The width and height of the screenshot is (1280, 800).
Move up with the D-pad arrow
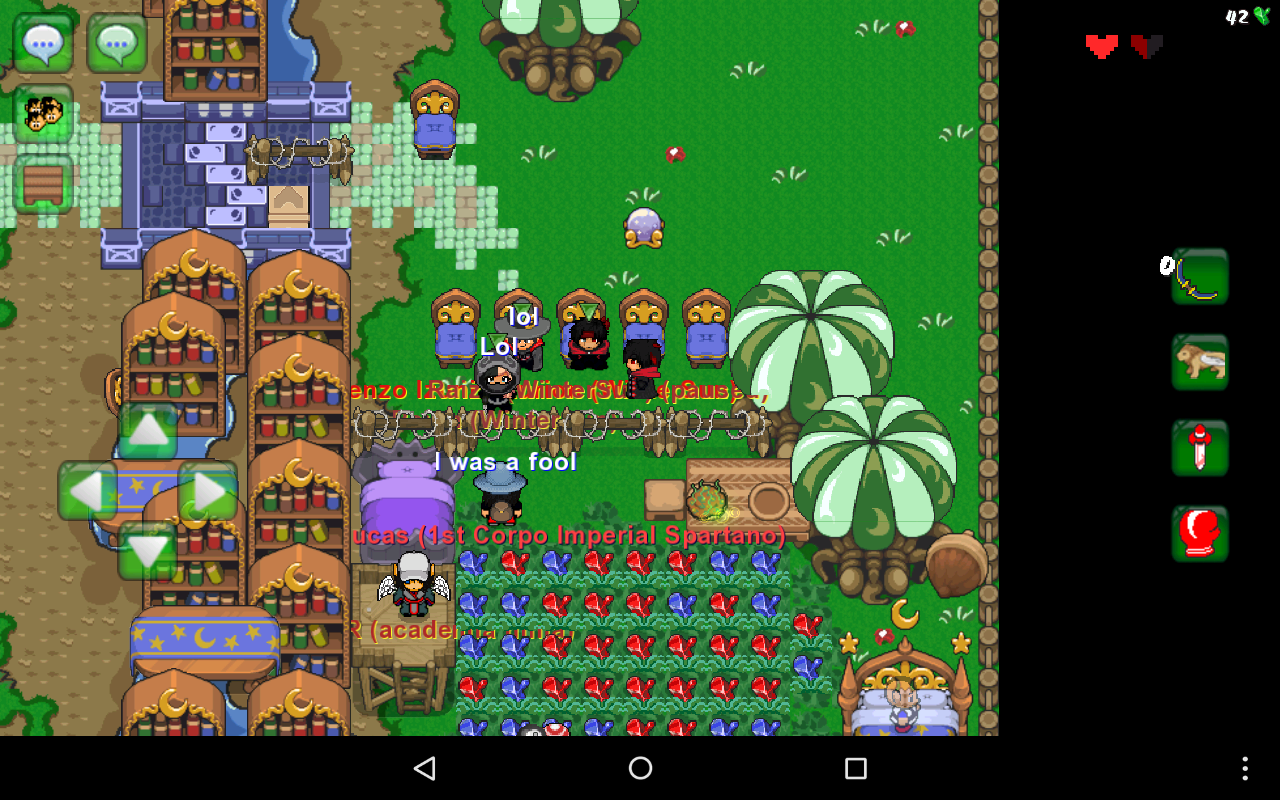click(x=148, y=431)
